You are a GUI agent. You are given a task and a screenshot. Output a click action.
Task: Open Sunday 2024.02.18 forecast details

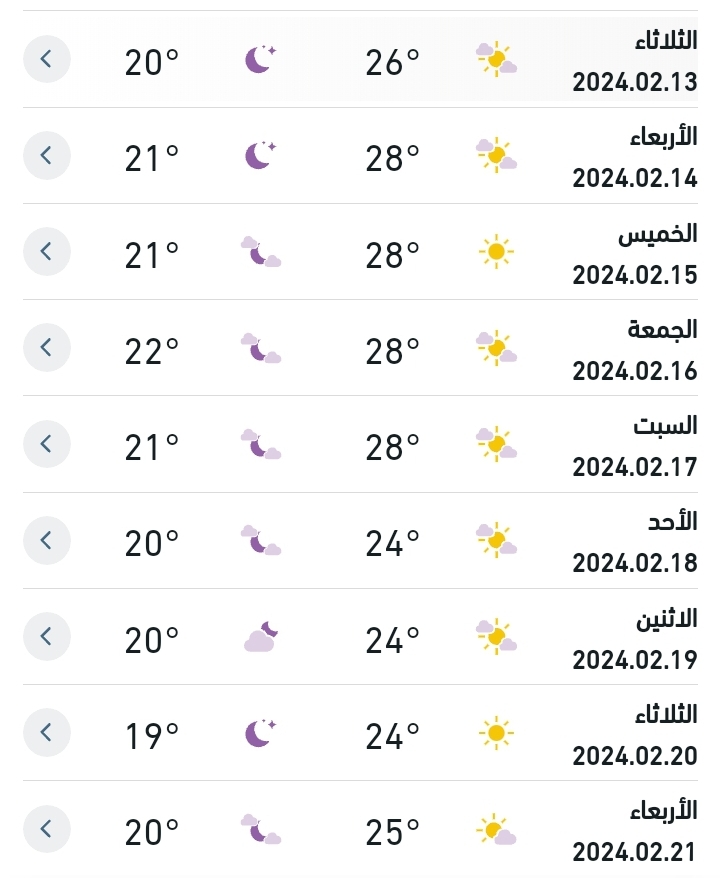click(x=47, y=540)
